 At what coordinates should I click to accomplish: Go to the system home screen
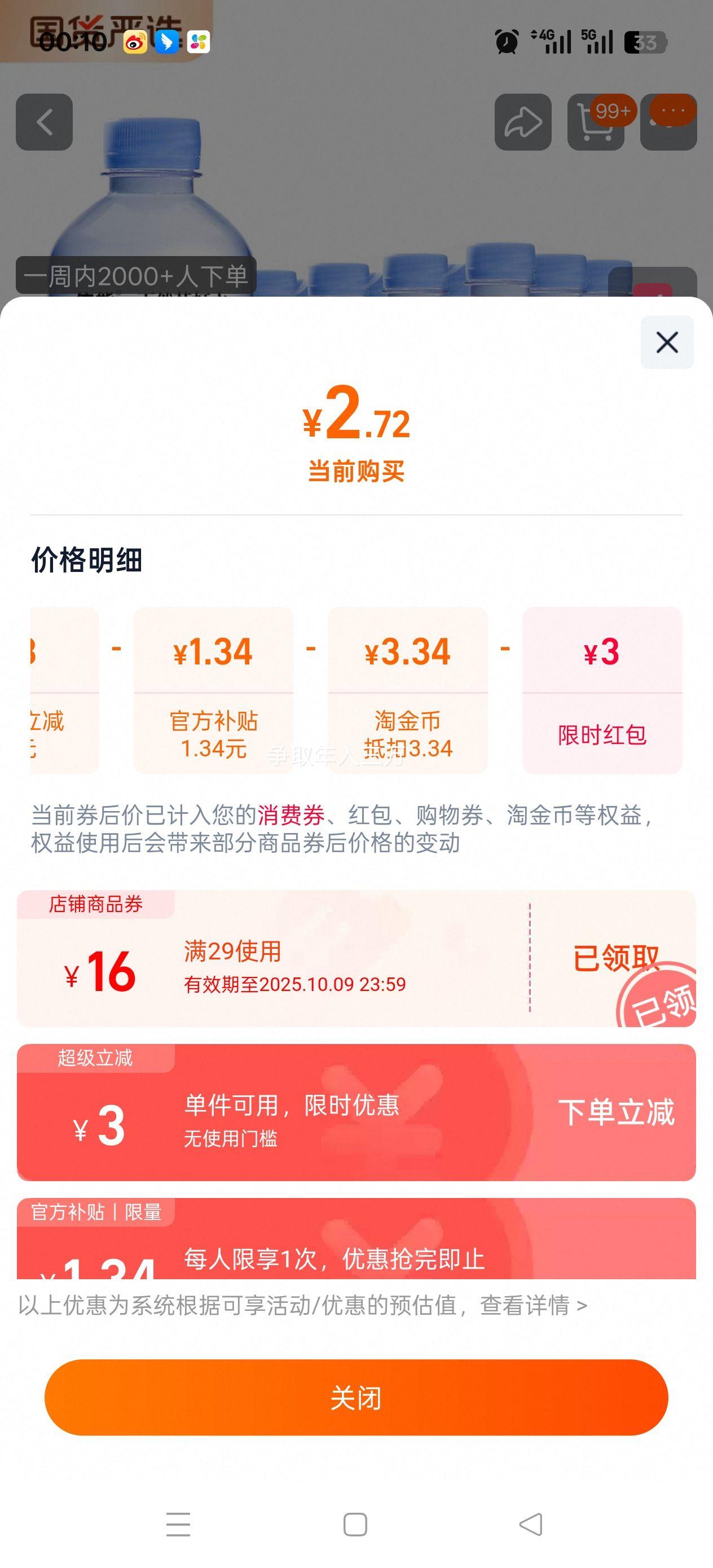pos(355,1524)
